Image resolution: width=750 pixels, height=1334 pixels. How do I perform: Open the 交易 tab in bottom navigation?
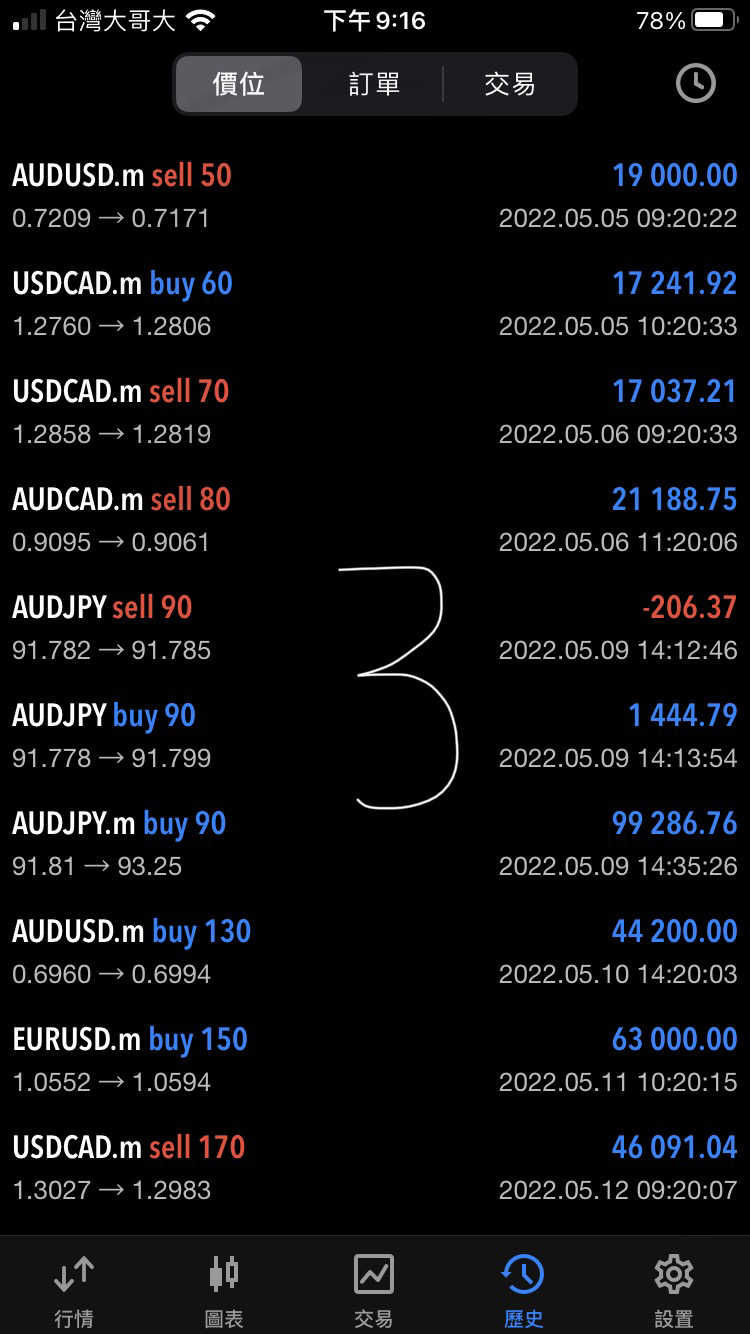click(374, 1290)
